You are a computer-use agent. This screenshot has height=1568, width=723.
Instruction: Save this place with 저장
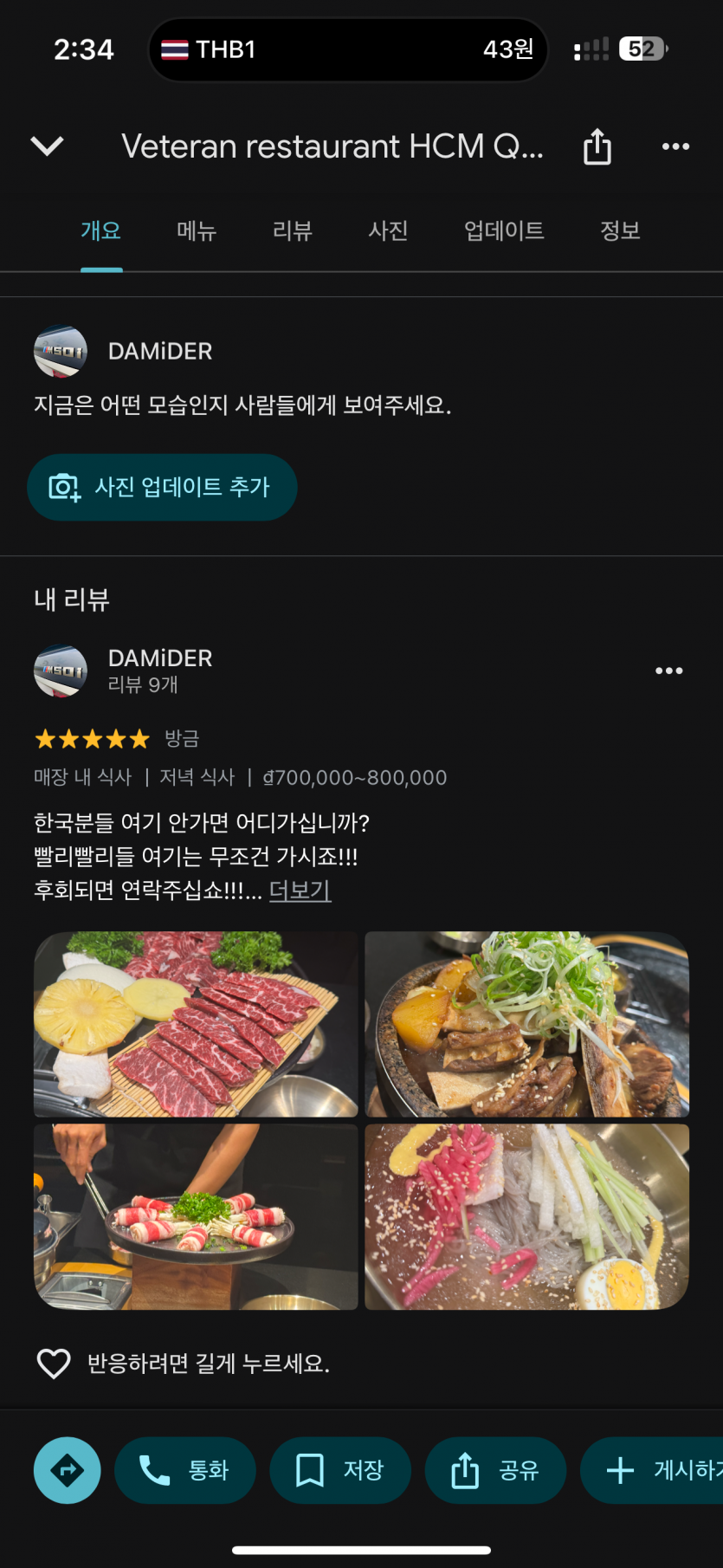[339, 1470]
